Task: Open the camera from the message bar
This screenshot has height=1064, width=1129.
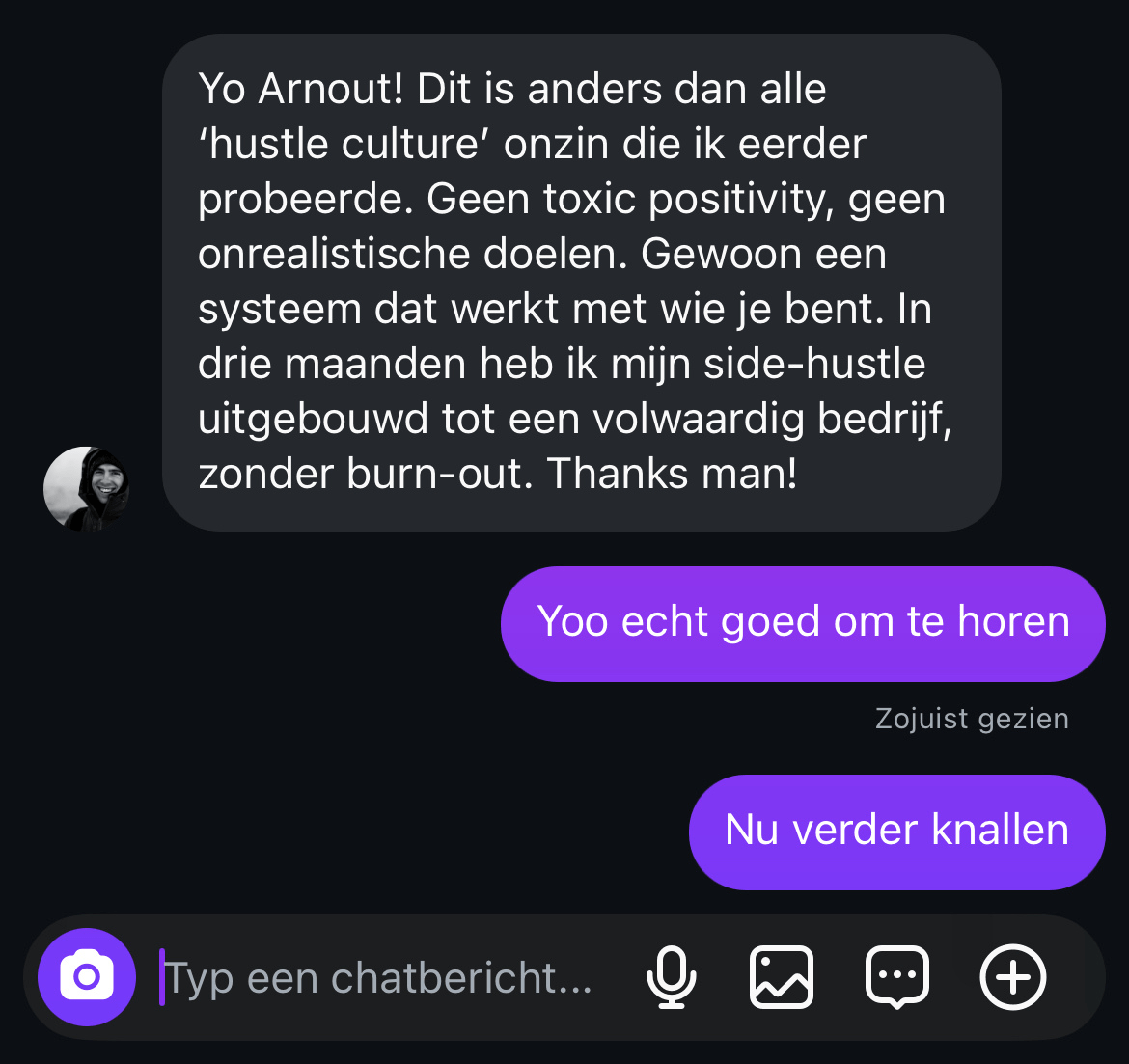Action: [x=87, y=977]
